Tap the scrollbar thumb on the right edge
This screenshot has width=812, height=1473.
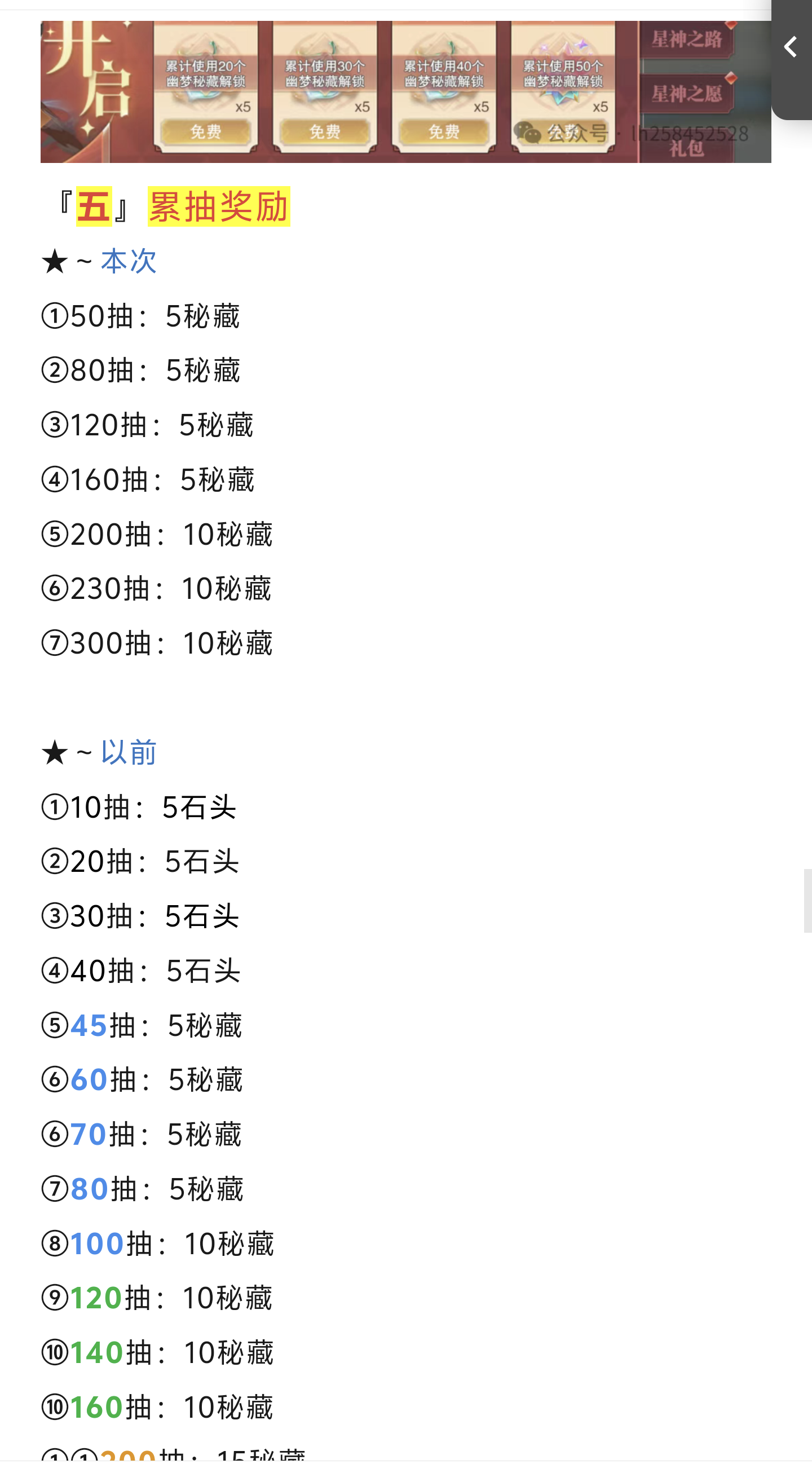coord(807,901)
